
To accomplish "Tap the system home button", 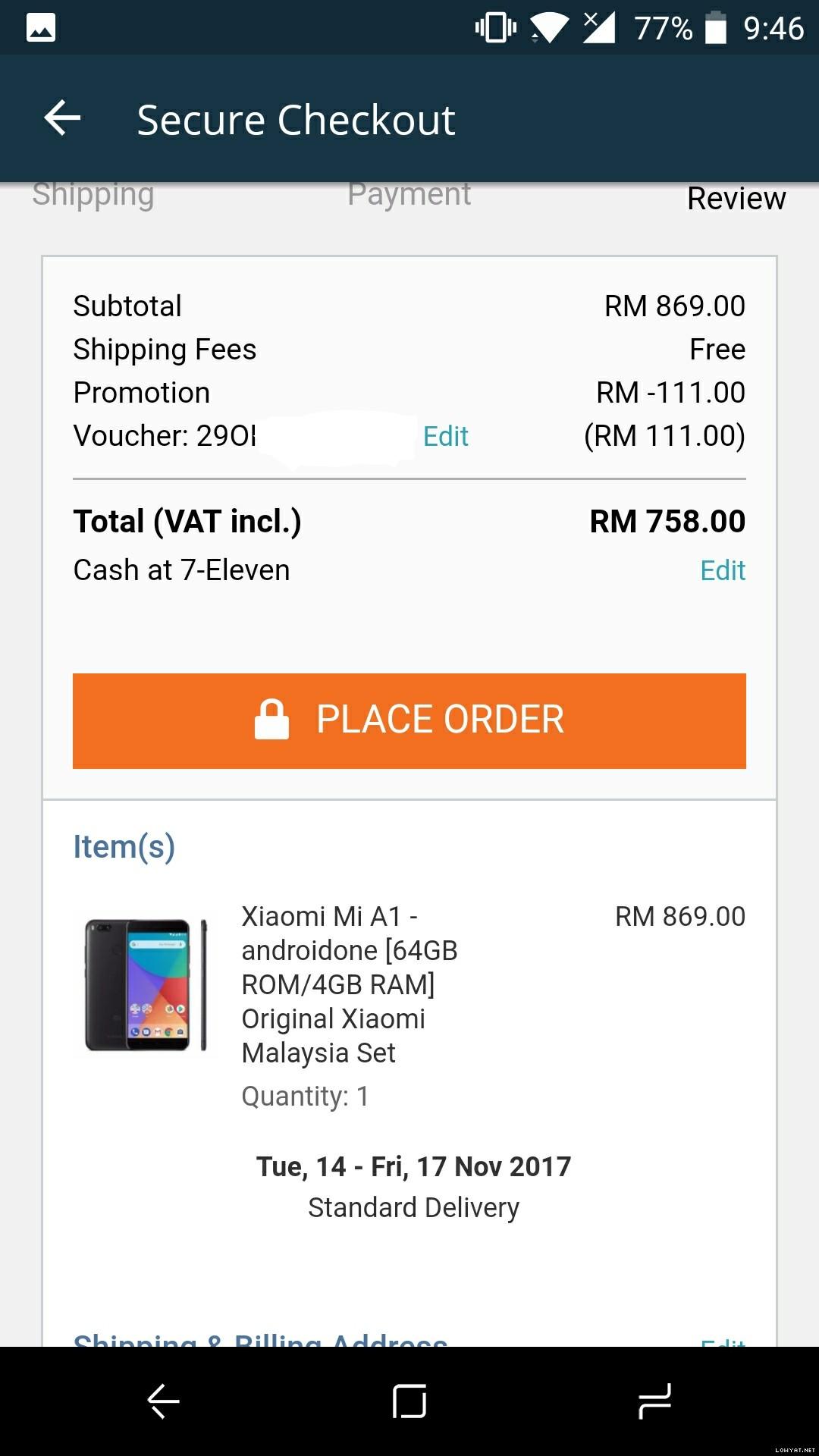I will [409, 1401].
